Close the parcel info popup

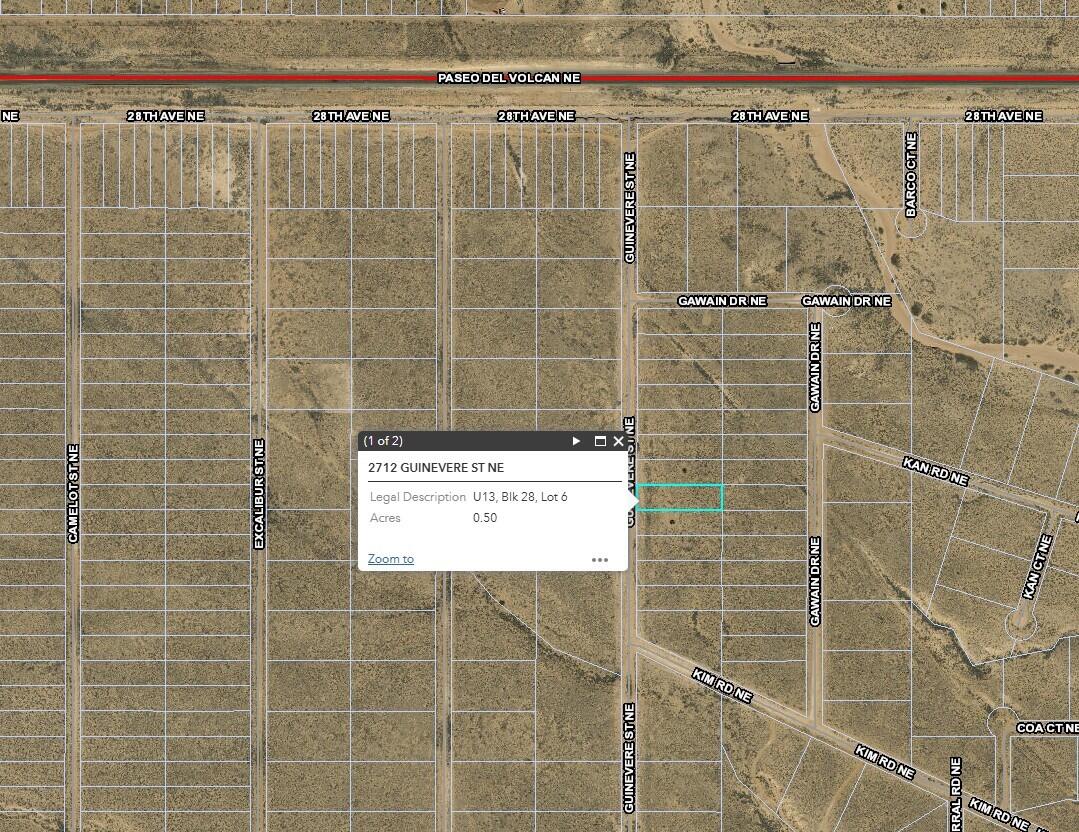coord(618,441)
